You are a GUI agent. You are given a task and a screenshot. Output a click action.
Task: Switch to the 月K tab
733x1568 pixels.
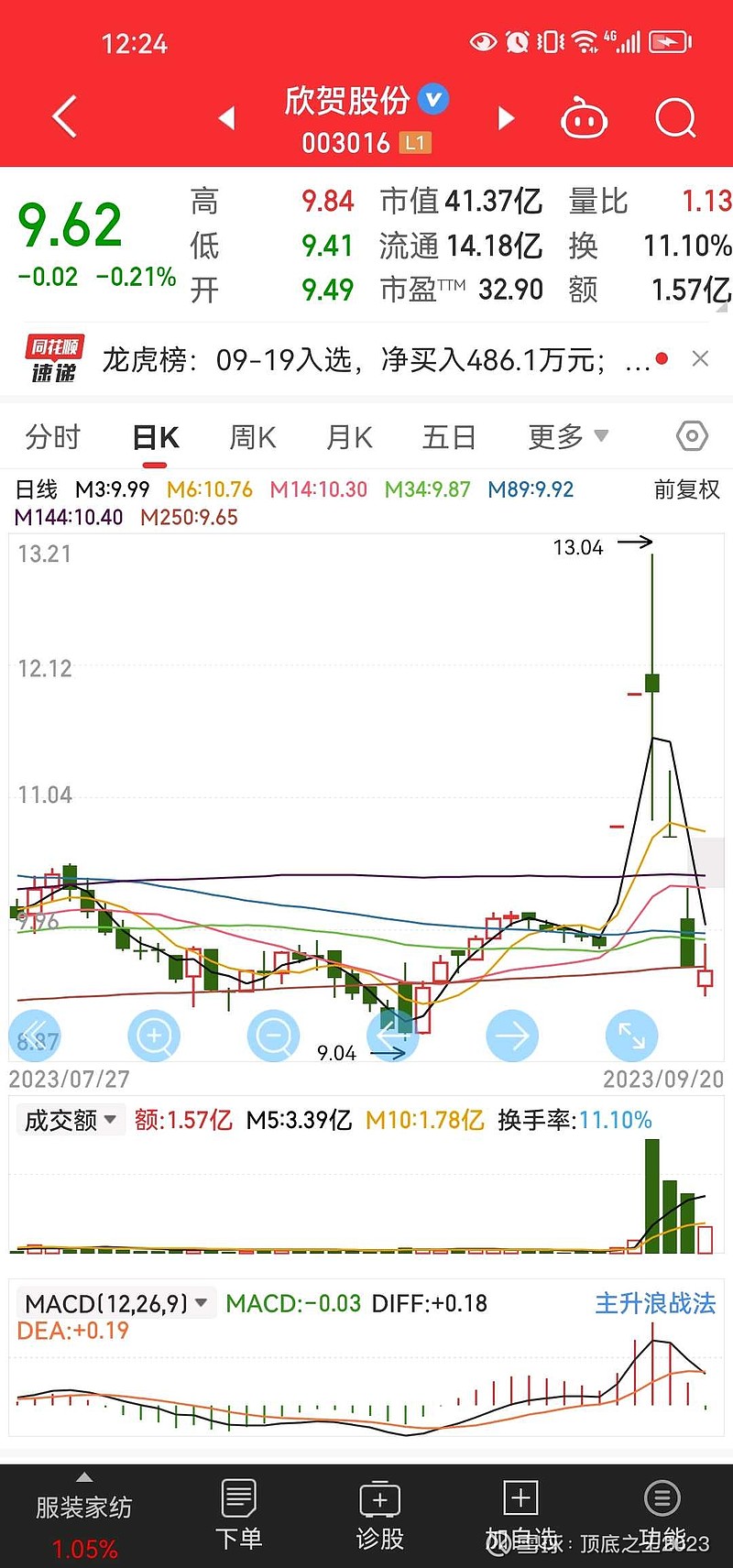pyautogui.click(x=349, y=437)
